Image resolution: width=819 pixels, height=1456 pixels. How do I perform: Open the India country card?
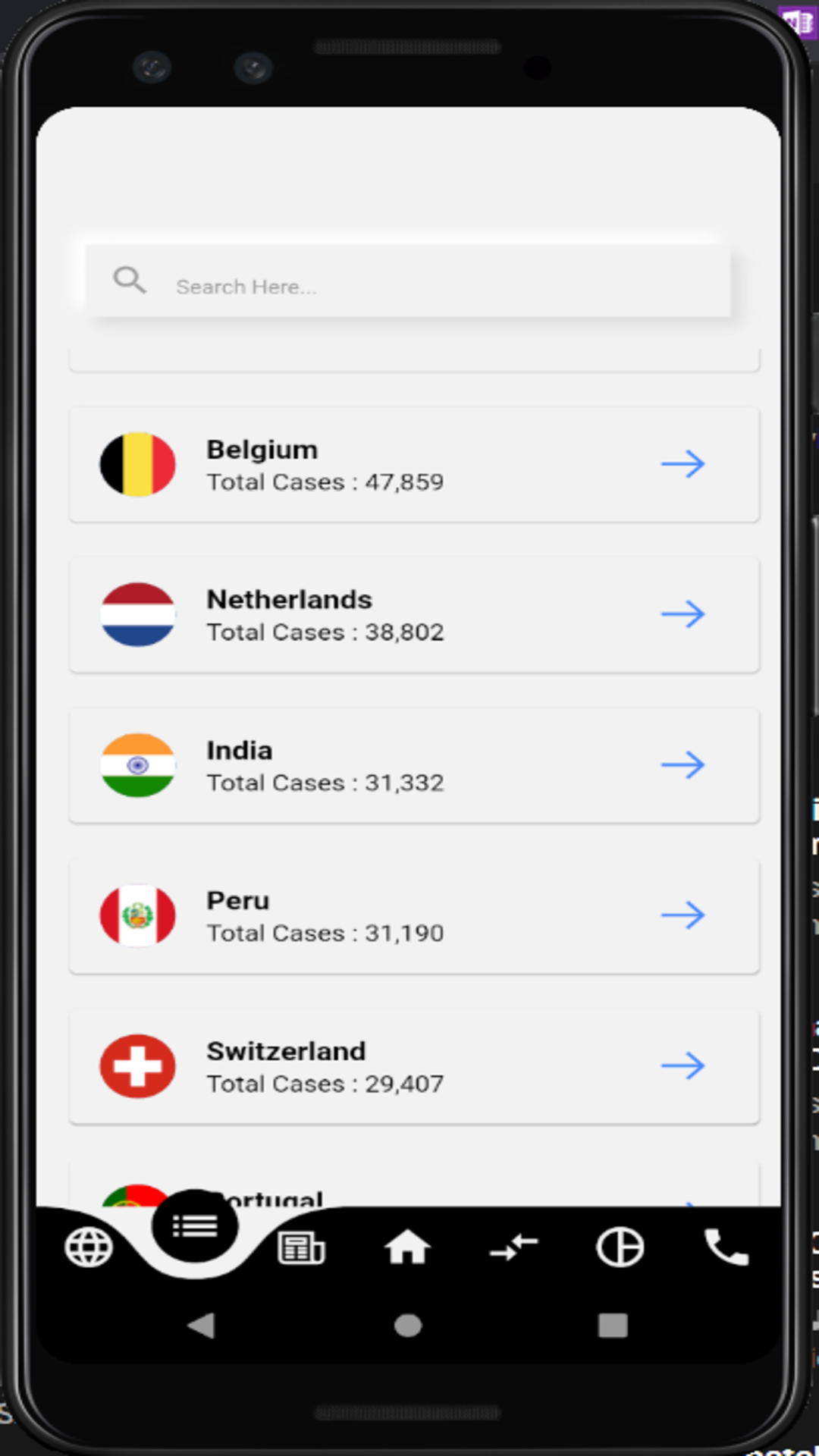414,765
